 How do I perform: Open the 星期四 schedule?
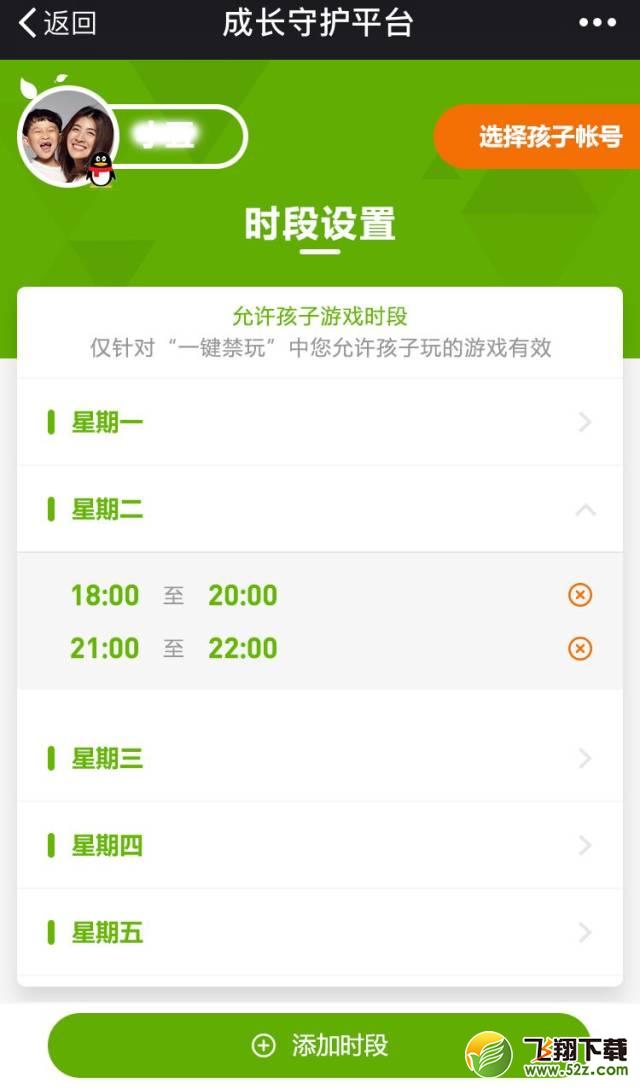(320, 845)
